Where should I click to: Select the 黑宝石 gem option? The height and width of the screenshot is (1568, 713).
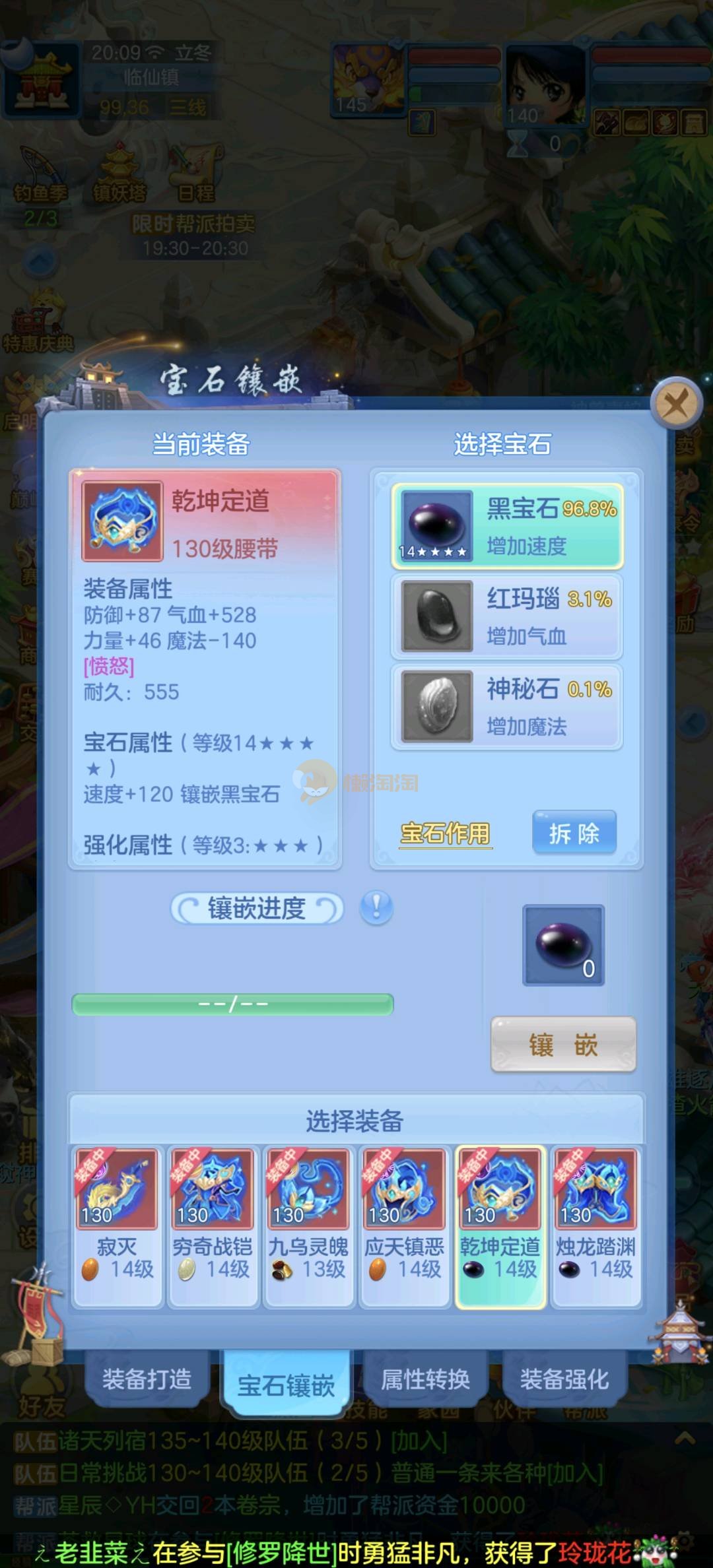(507, 526)
